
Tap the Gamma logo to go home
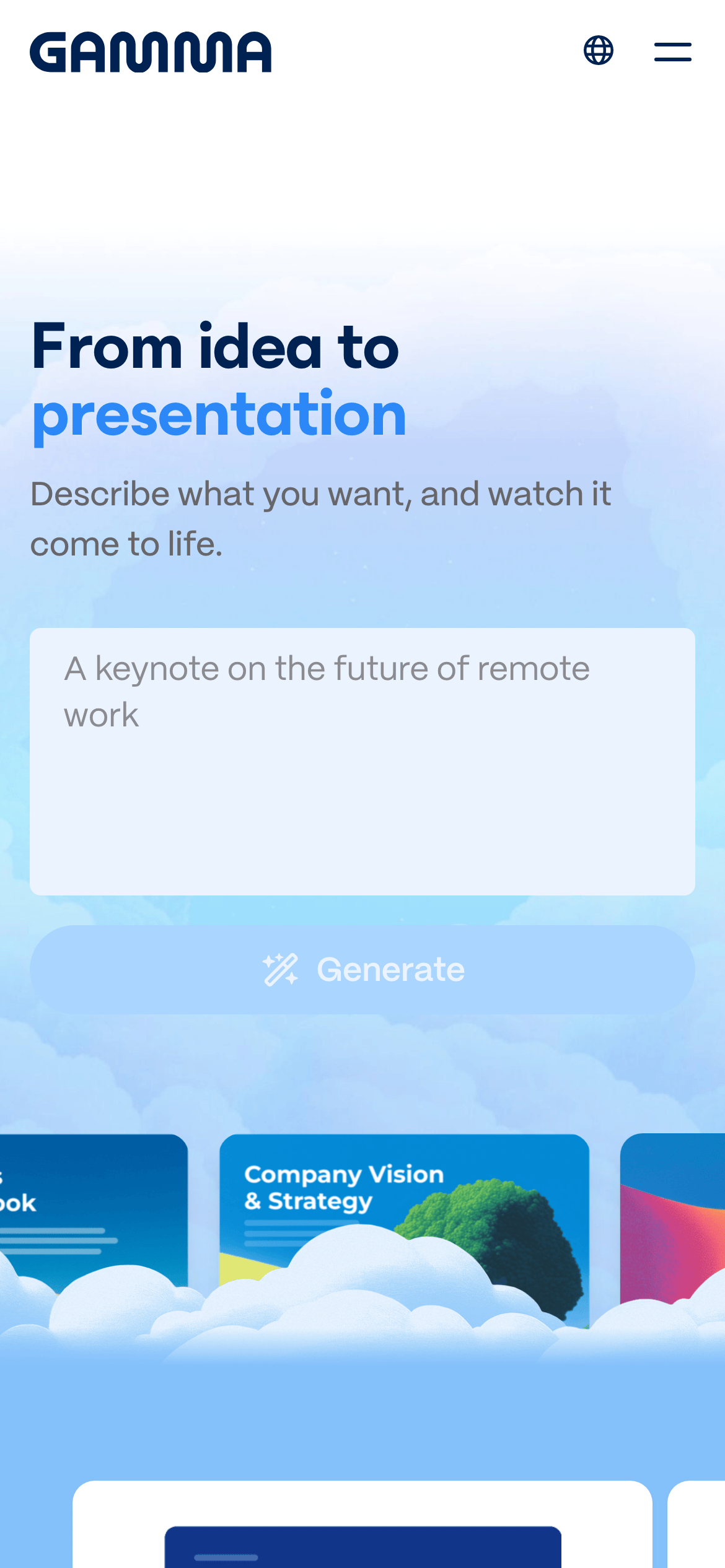[151, 52]
